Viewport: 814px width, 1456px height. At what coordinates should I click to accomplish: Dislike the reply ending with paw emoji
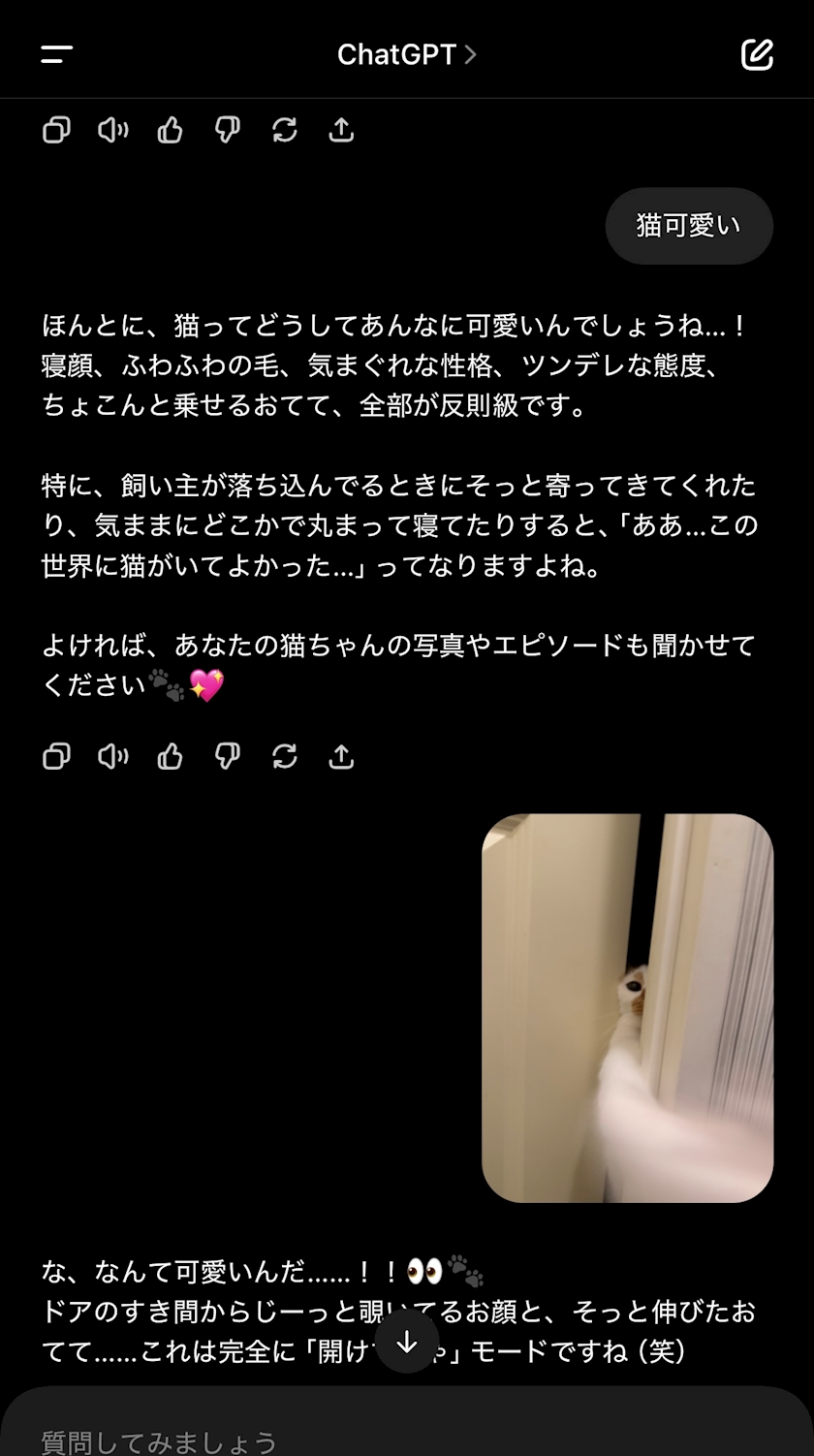pos(228,756)
